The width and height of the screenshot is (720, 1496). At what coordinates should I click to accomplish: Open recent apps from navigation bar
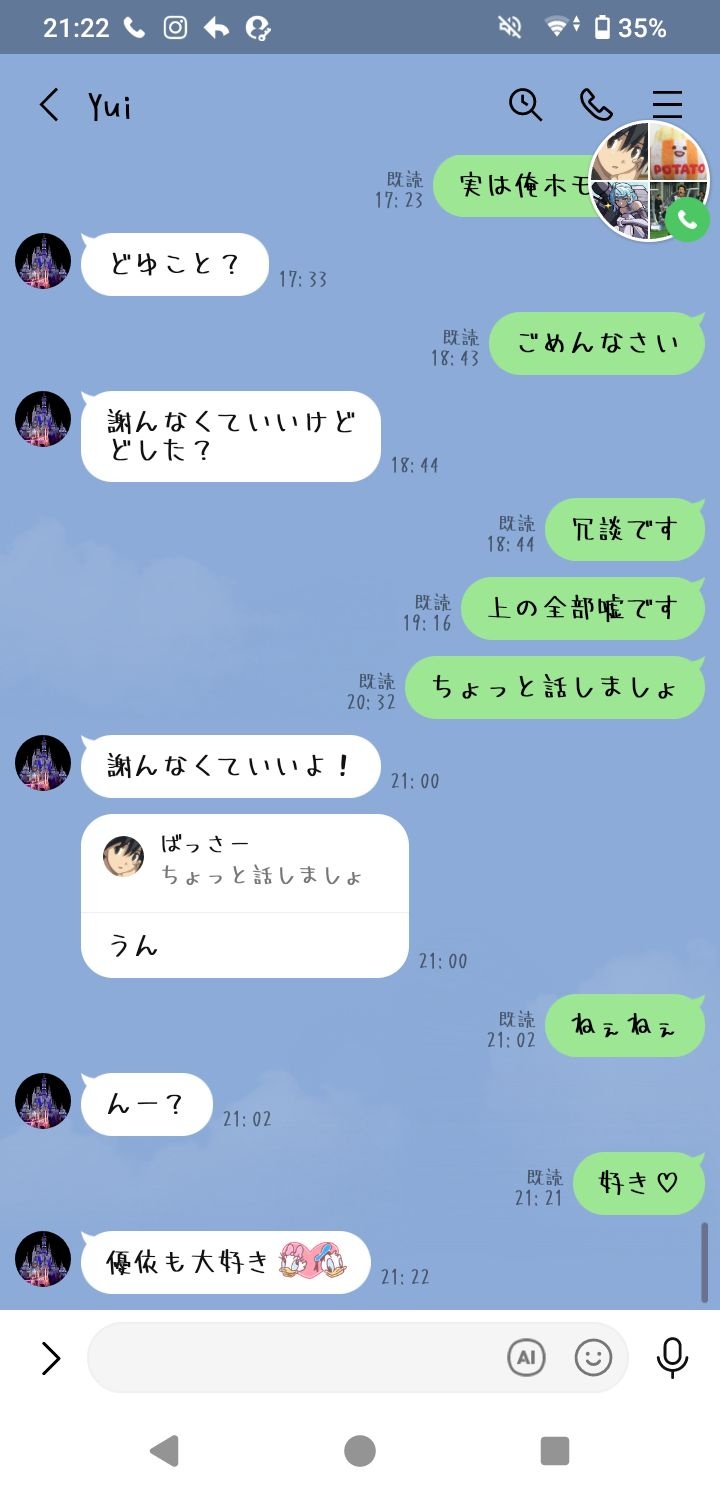click(x=554, y=1450)
